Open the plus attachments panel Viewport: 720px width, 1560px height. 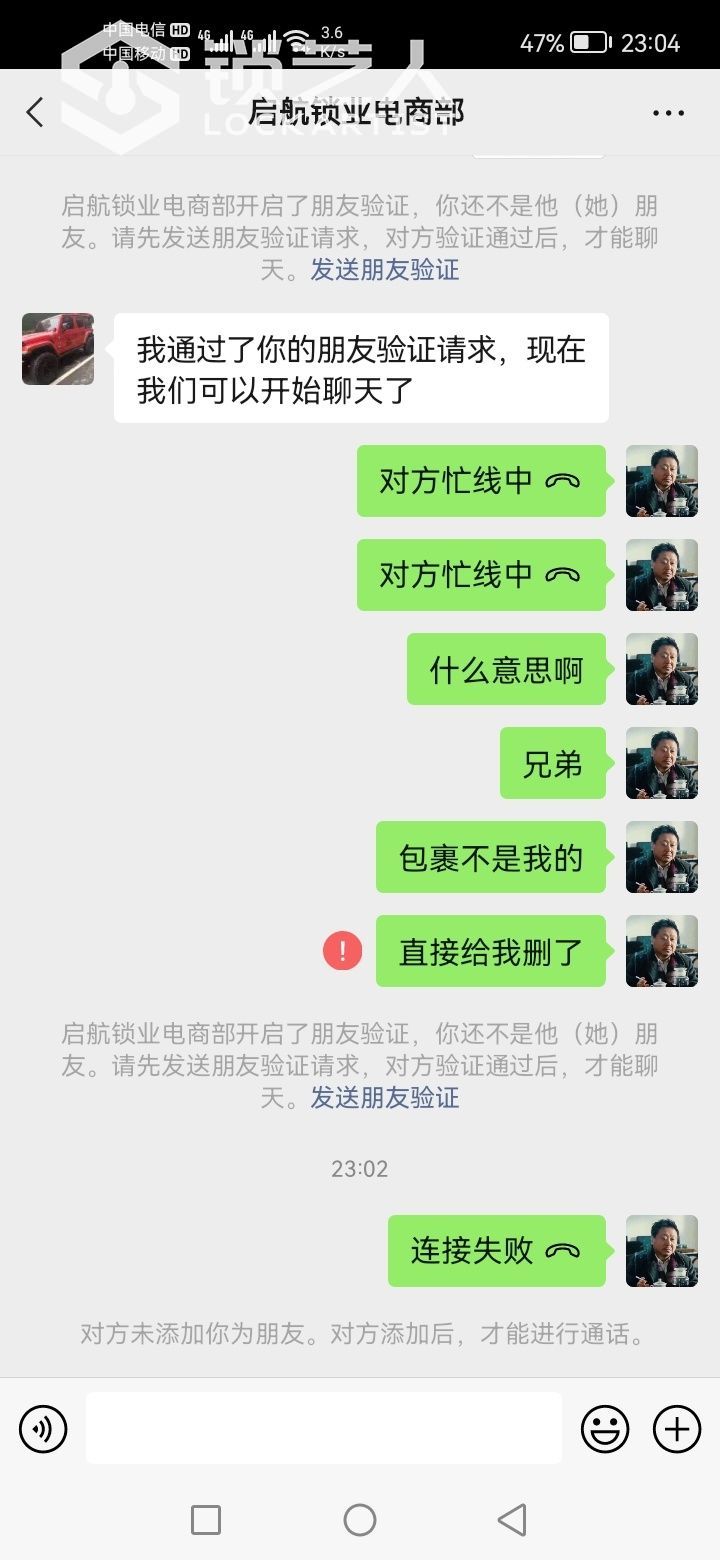click(x=677, y=1429)
